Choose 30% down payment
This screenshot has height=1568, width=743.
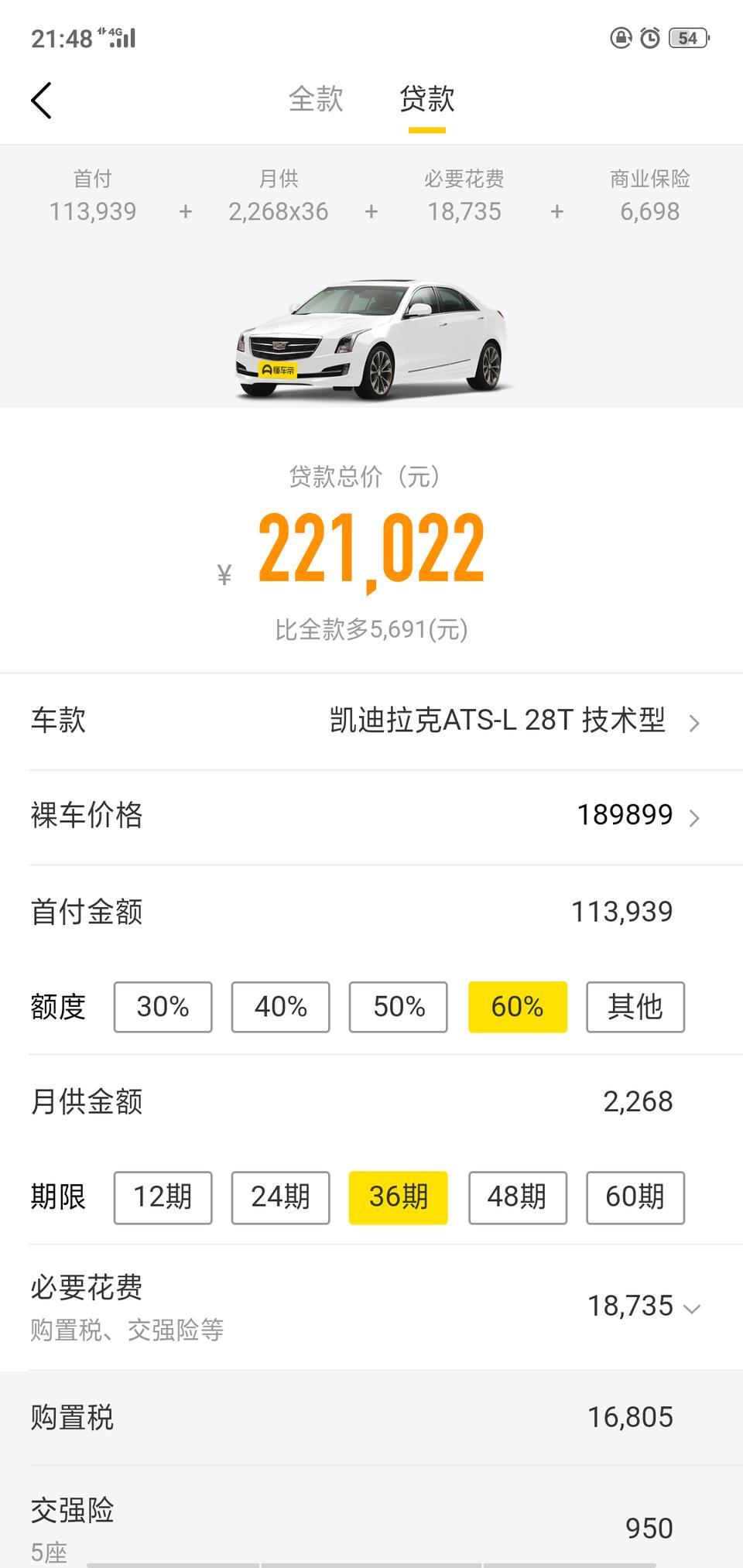(x=163, y=1007)
